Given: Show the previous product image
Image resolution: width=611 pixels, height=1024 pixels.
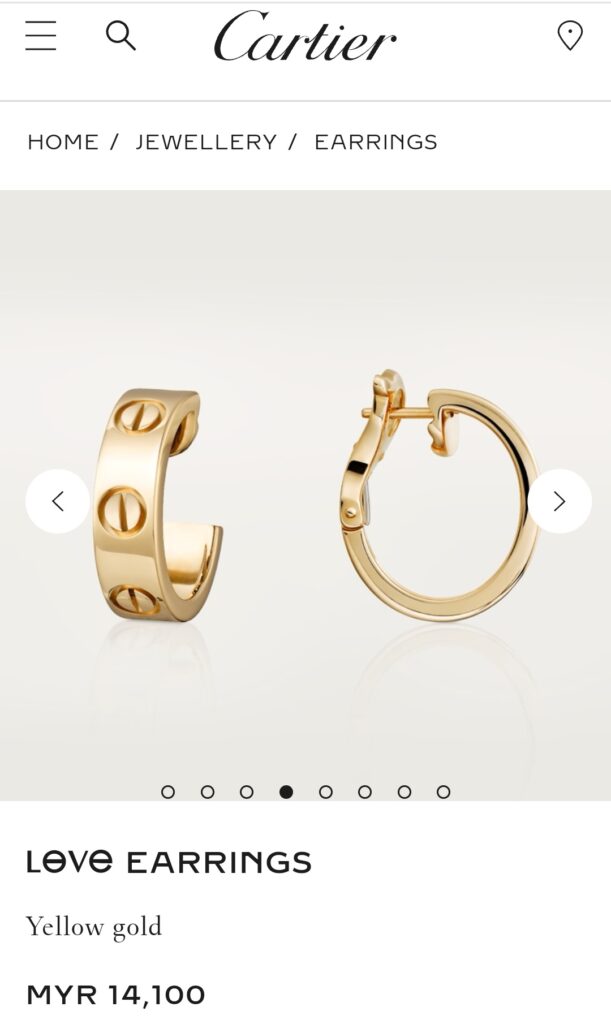Looking at the screenshot, I should (x=57, y=501).
